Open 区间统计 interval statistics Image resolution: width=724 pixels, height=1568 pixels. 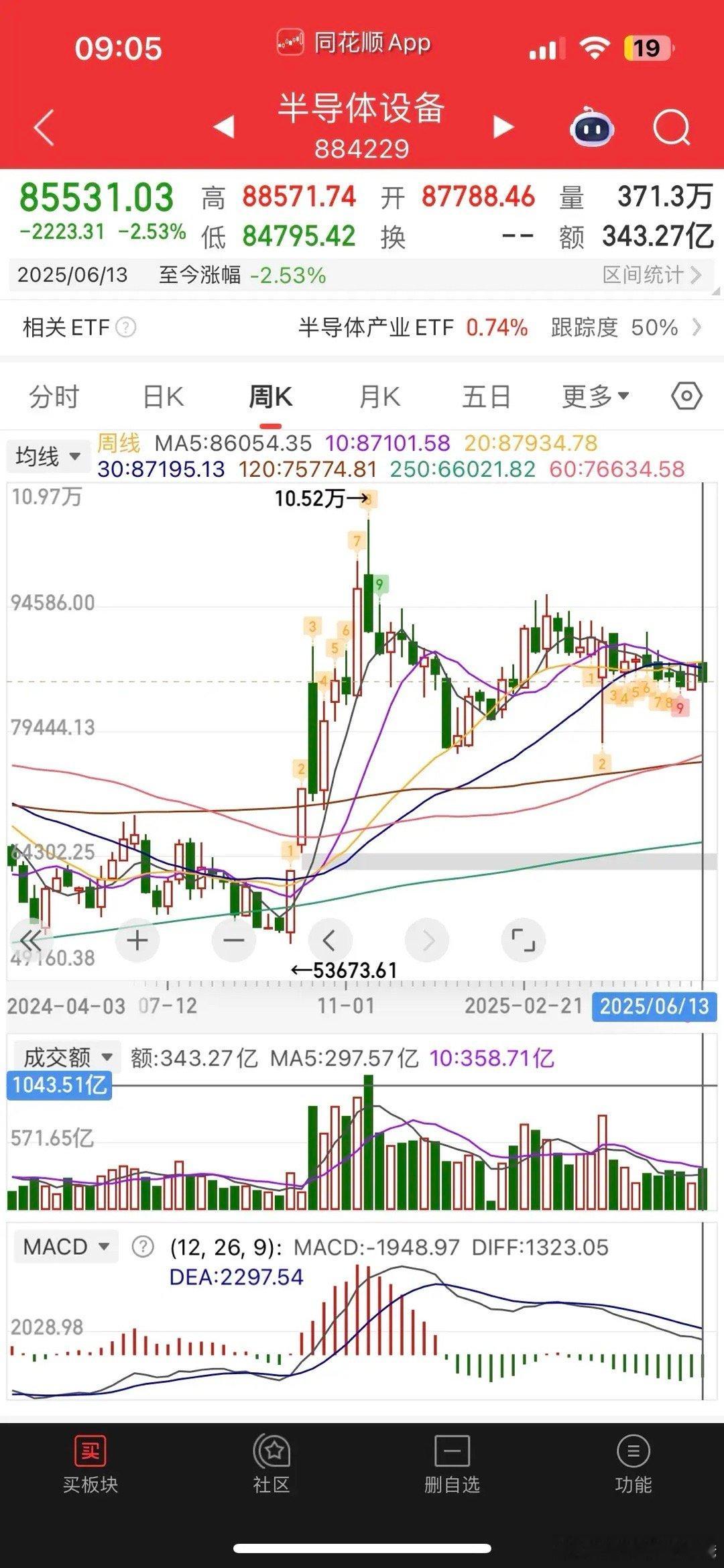[652, 274]
